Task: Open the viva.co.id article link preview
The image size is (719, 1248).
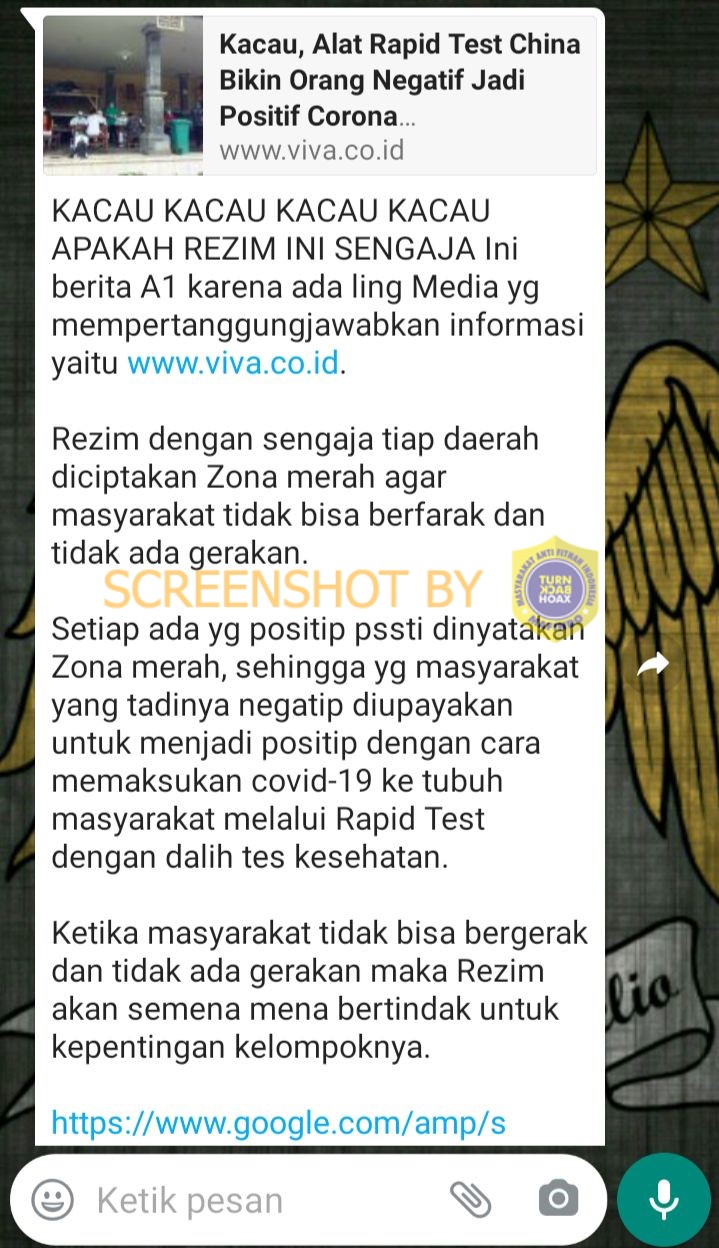Action: click(320, 95)
